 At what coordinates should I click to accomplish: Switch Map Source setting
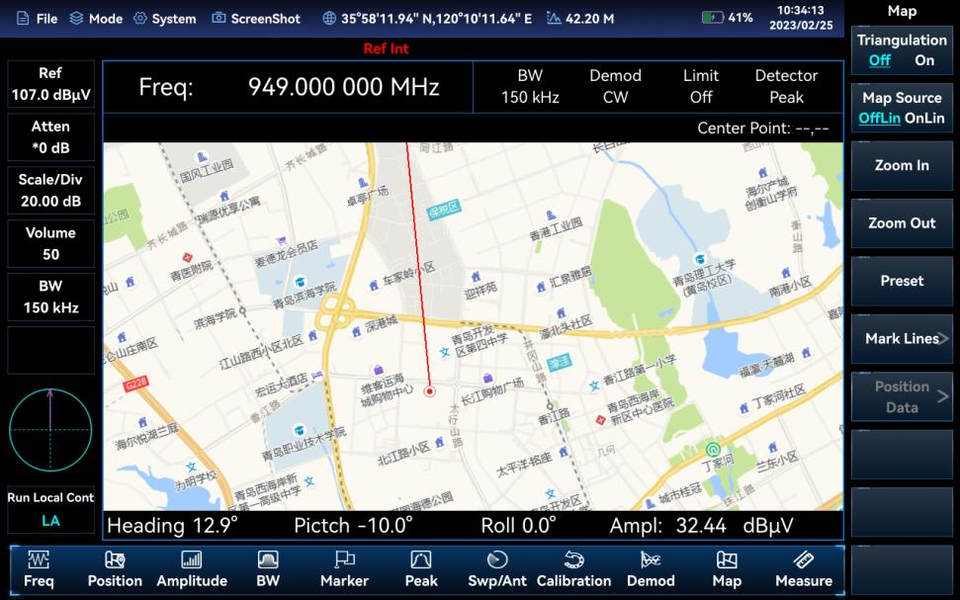[x=902, y=108]
